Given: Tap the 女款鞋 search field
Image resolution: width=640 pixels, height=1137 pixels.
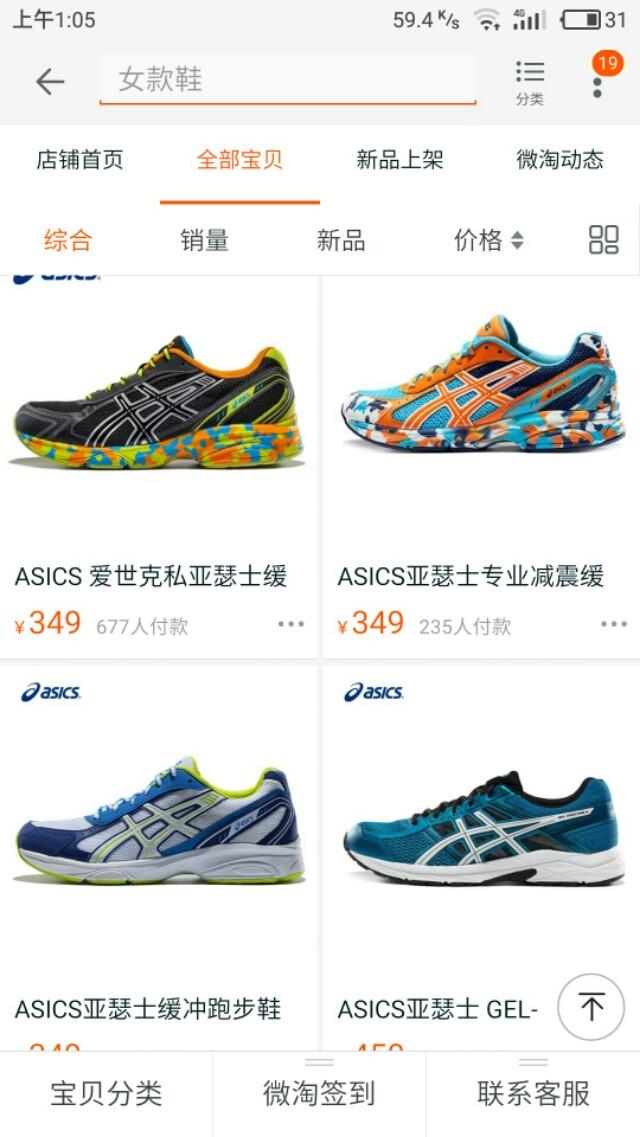Looking at the screenshot, I should point(288,80).
